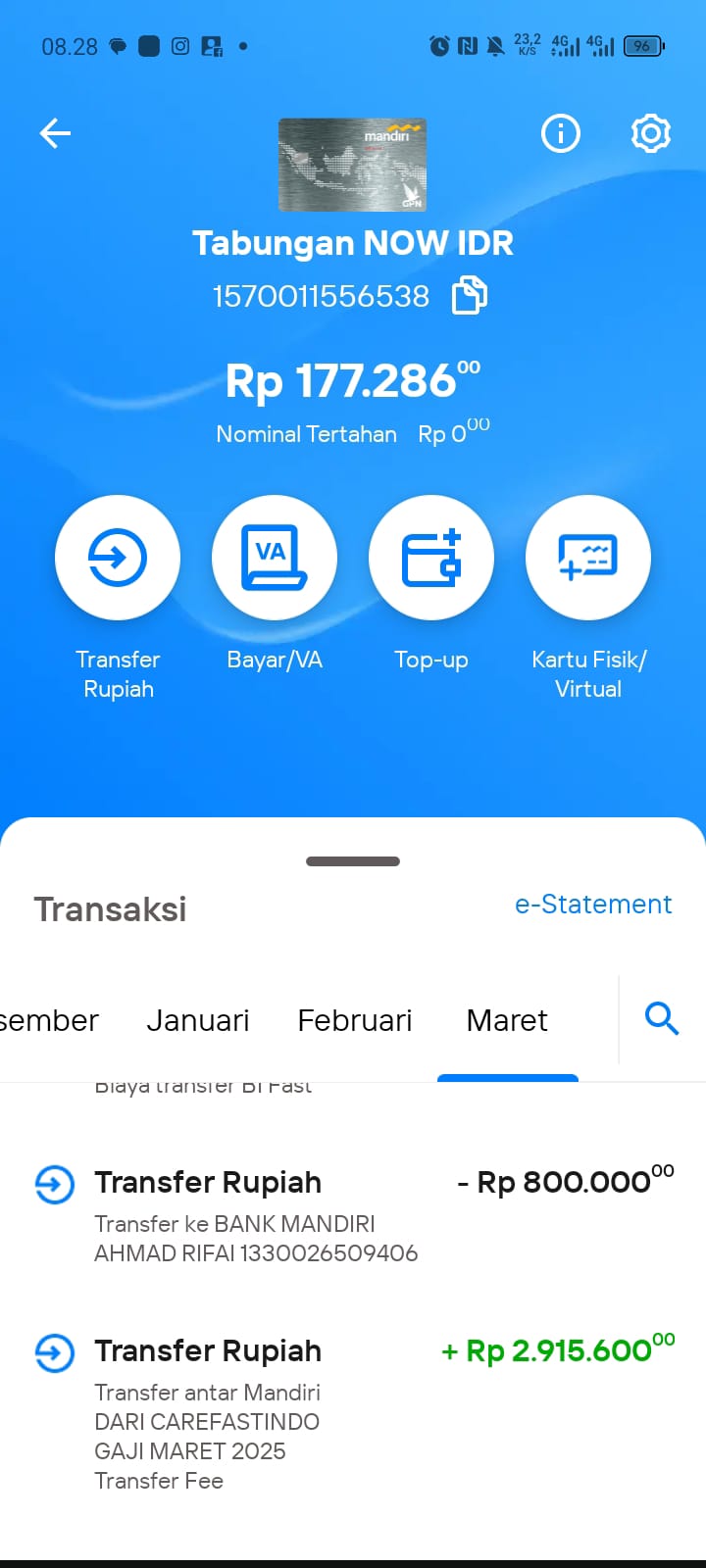View the Rp 2.915.600 Carefastindo salary transaction
This screenshot has height=1568, width=706.
pyautogui.click(x=353, y=1411)
